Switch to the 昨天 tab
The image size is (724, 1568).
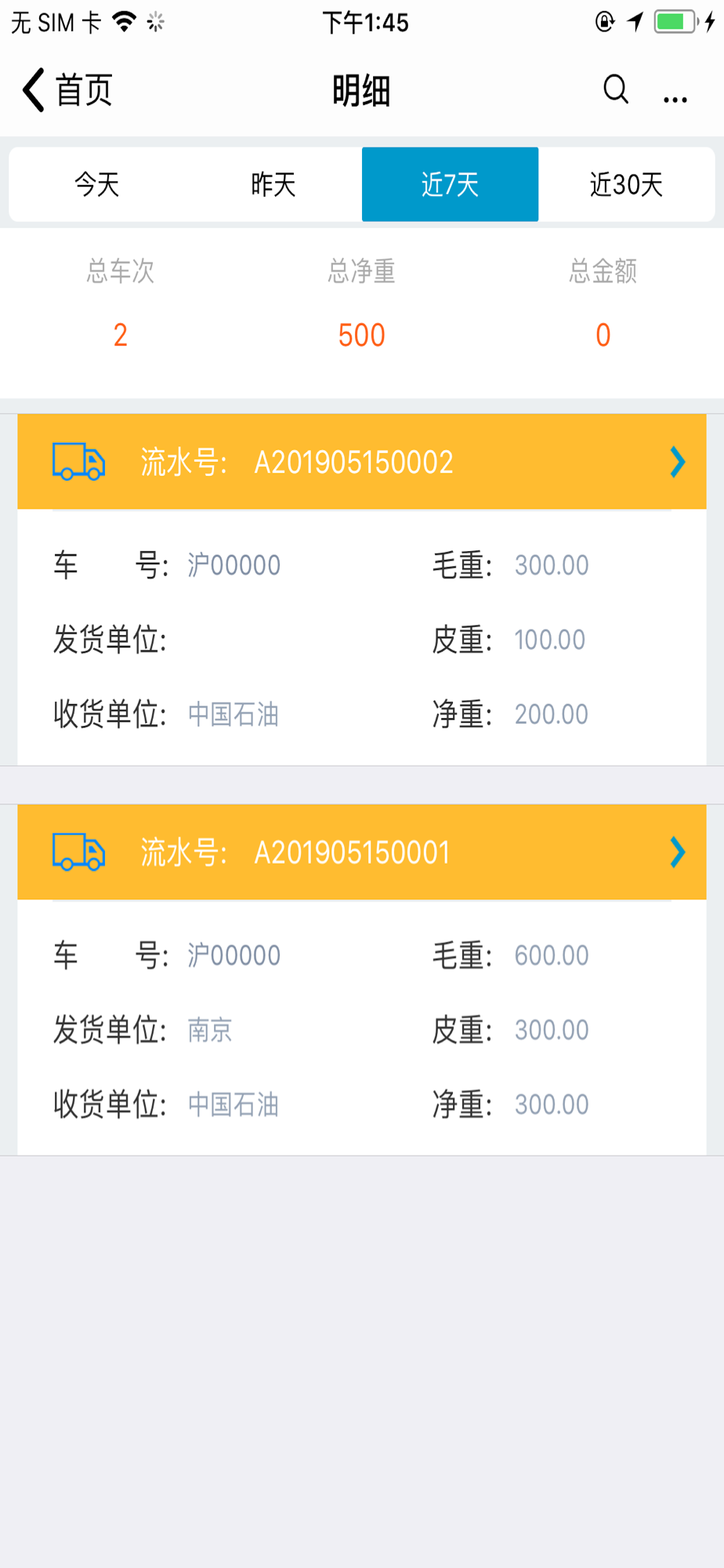point(273,184)
